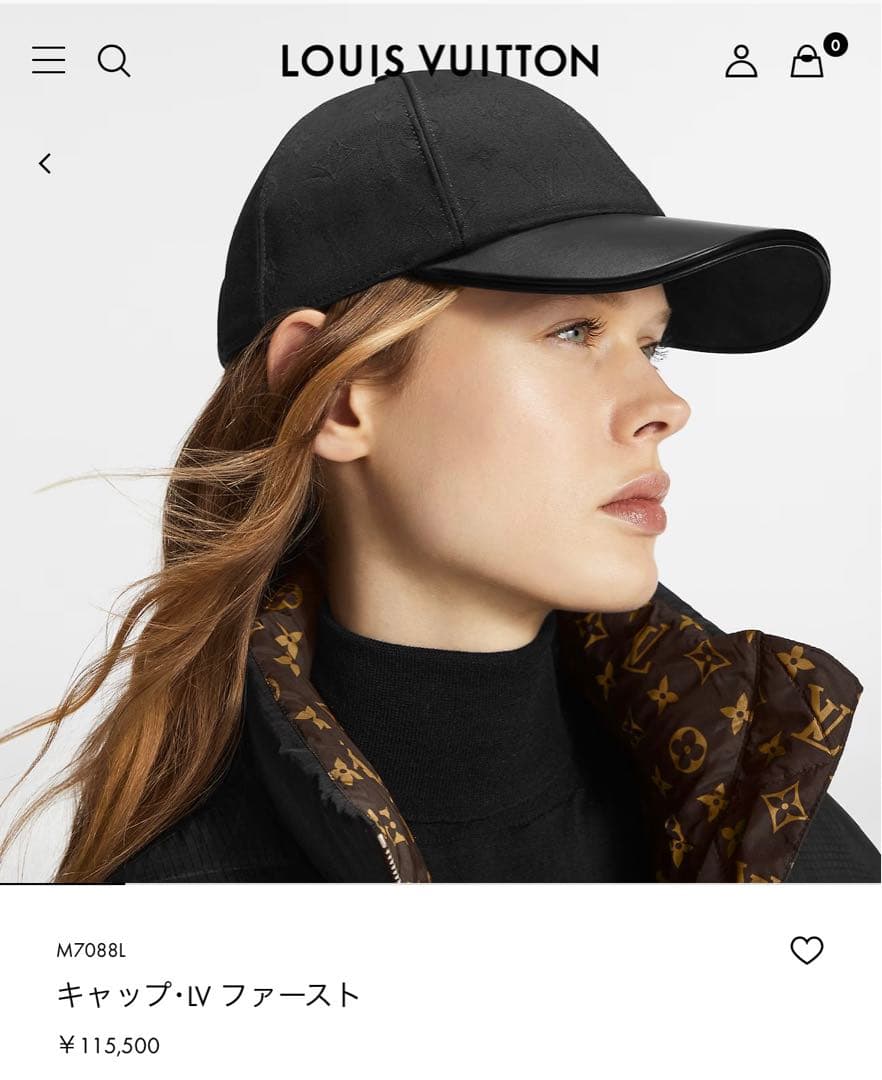Open the account profile icon
The image size is (882, 1080).
(x=741, y=61)
